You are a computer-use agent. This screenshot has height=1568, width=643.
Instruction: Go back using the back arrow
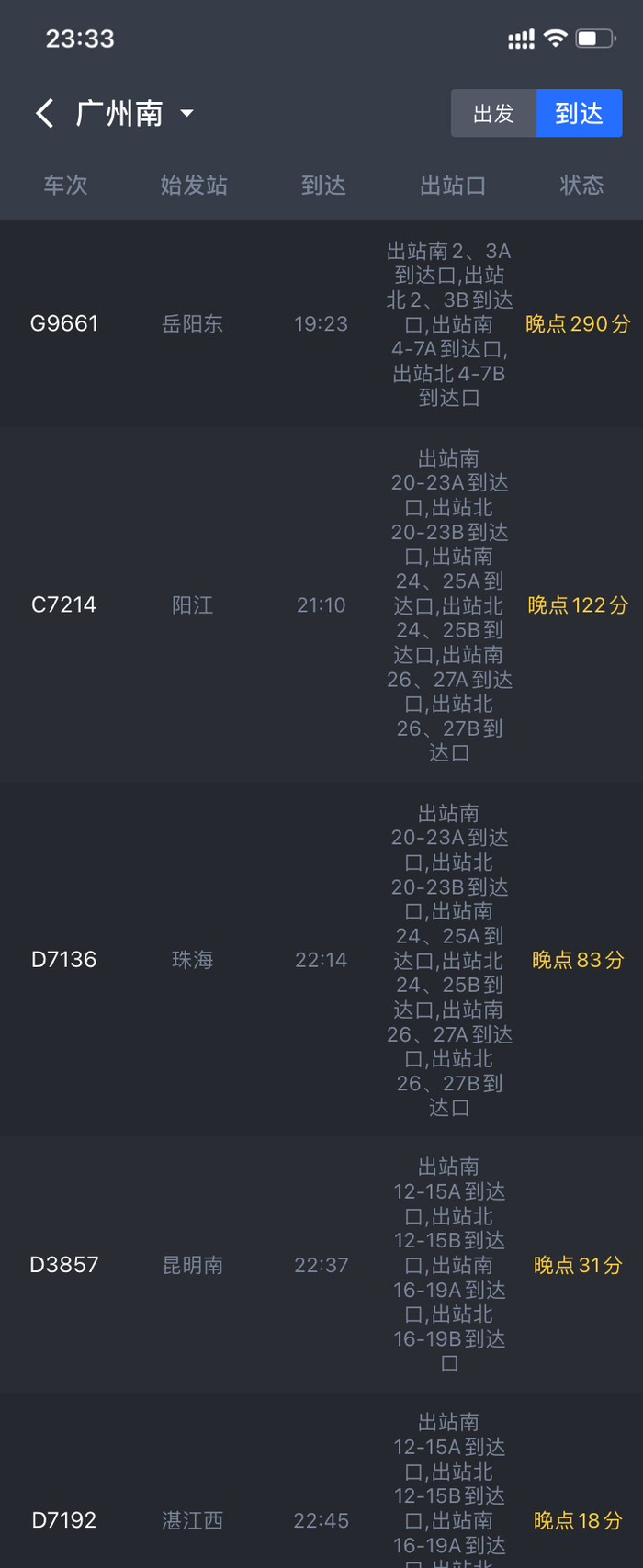(44, 113)
